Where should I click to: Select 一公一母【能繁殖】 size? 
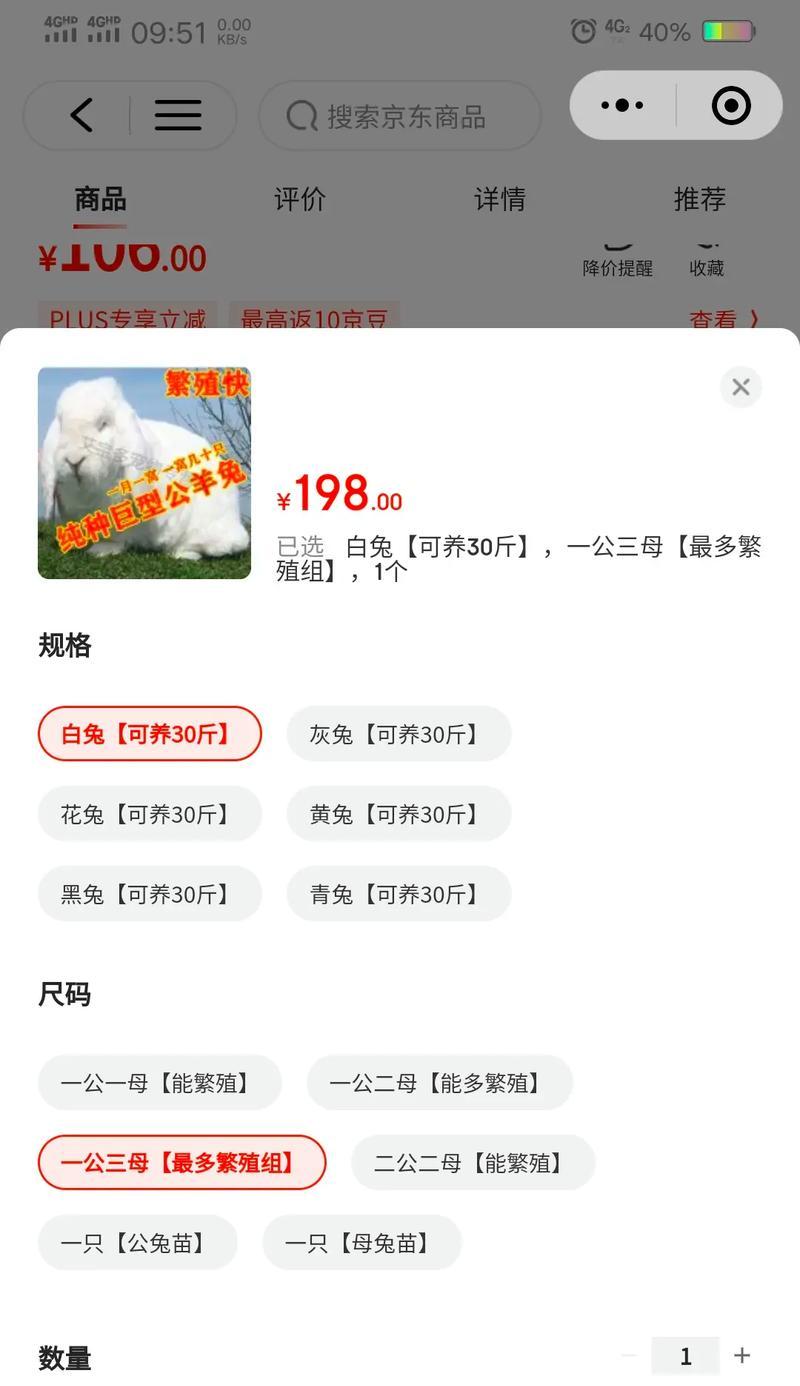(159, 1082)
